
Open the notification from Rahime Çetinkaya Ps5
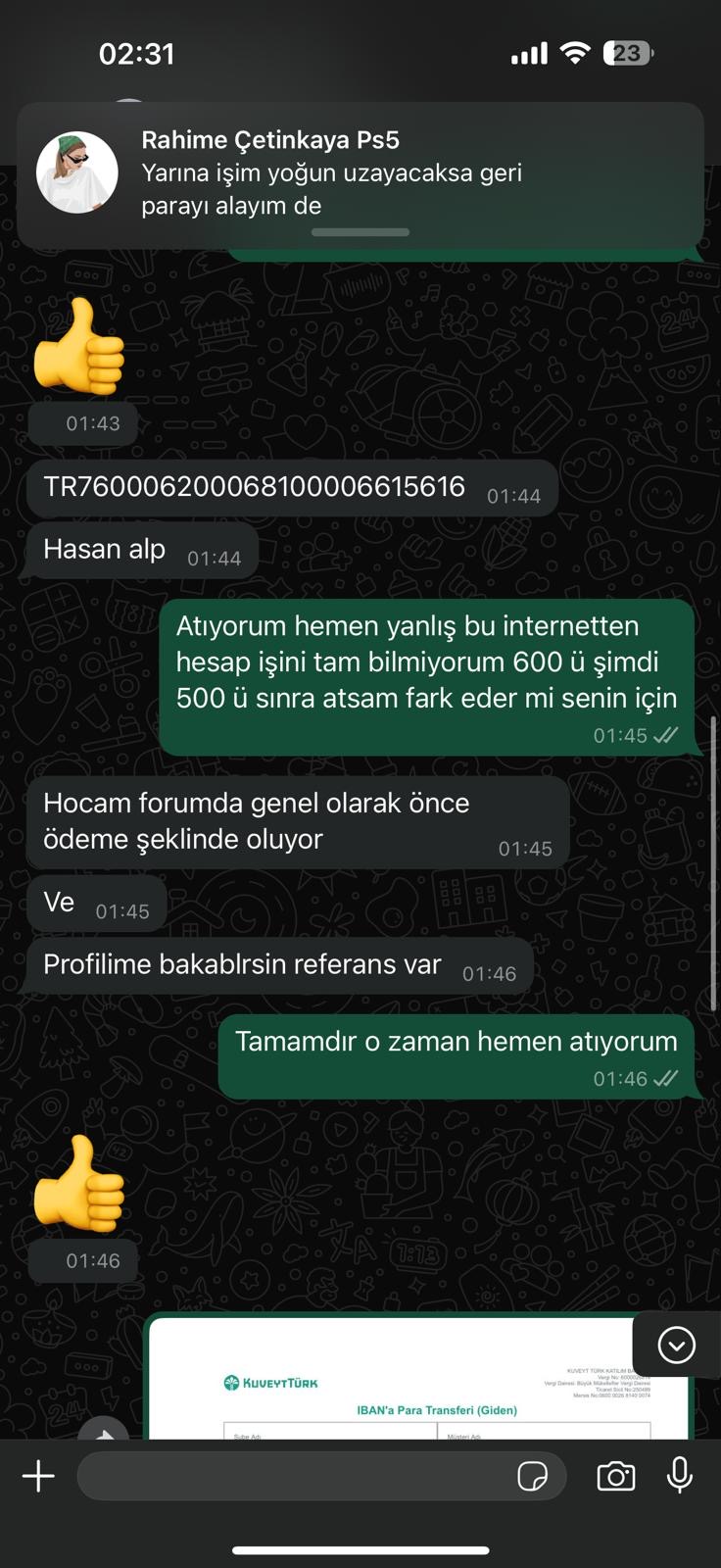(360, 174)
